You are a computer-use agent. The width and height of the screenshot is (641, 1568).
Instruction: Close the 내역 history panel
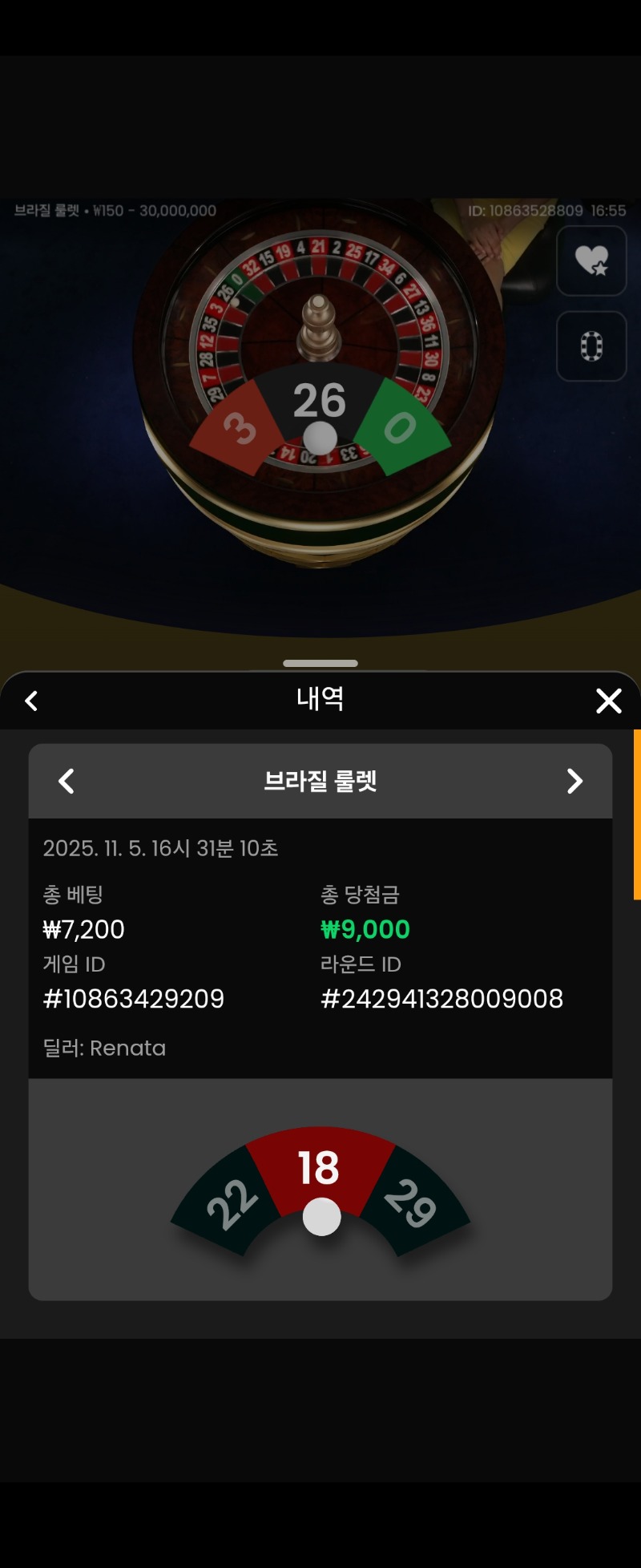tap(609, 701)
